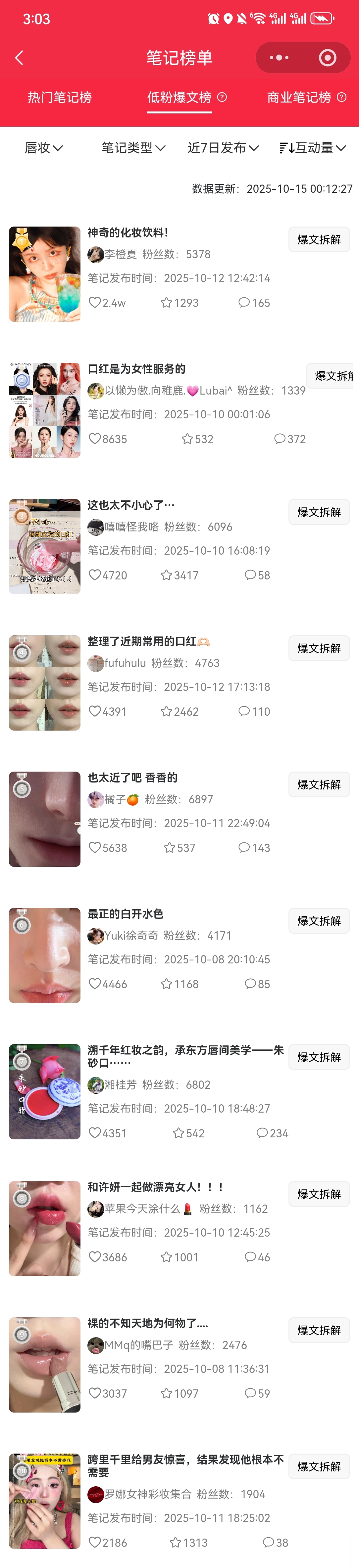
Task: Tap 爆文拆解 for 这也太不小心了
Action: (x=319, y=513)
